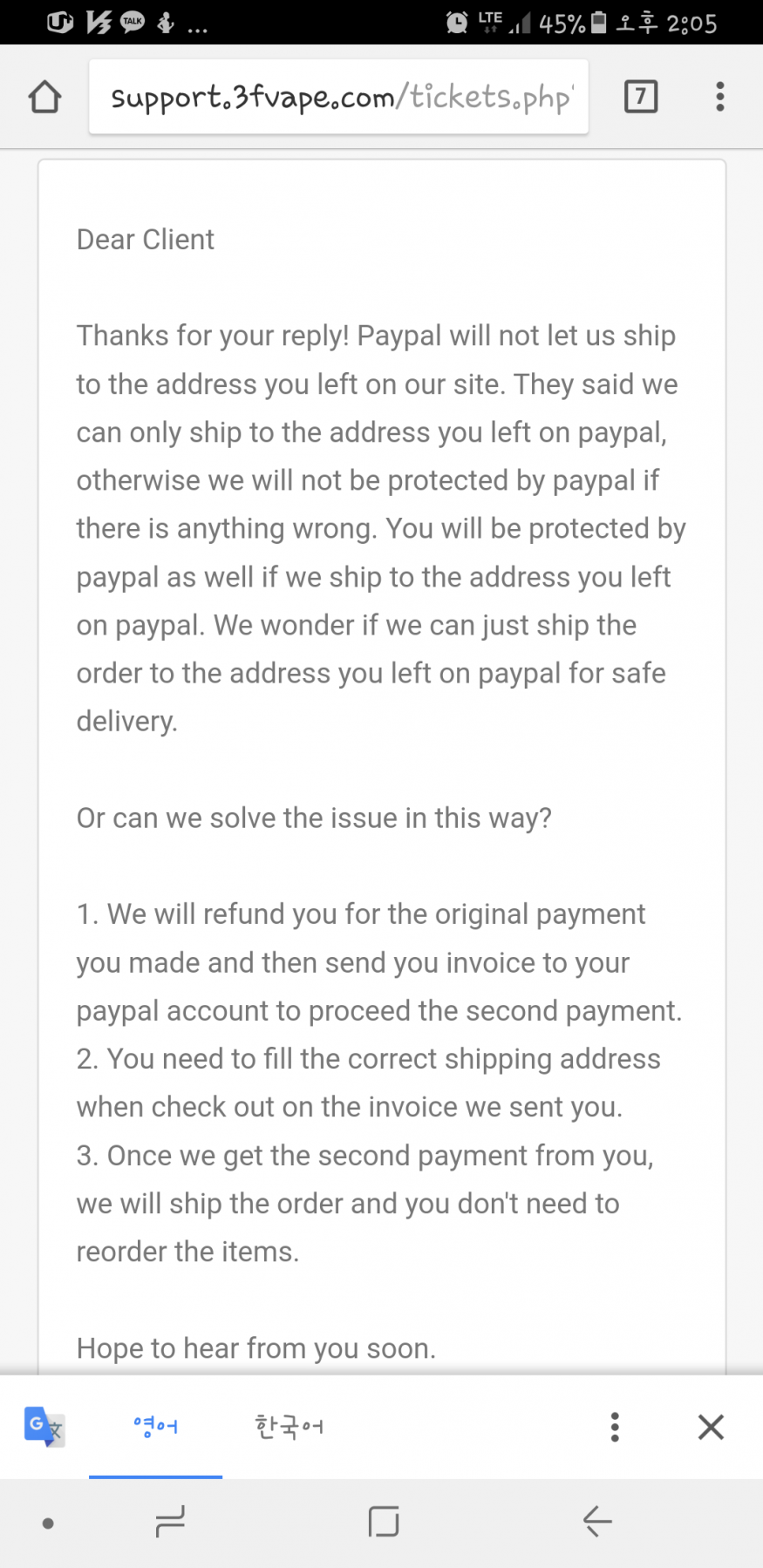Dismiss the Google Translate bar

tap(711, 1427)
